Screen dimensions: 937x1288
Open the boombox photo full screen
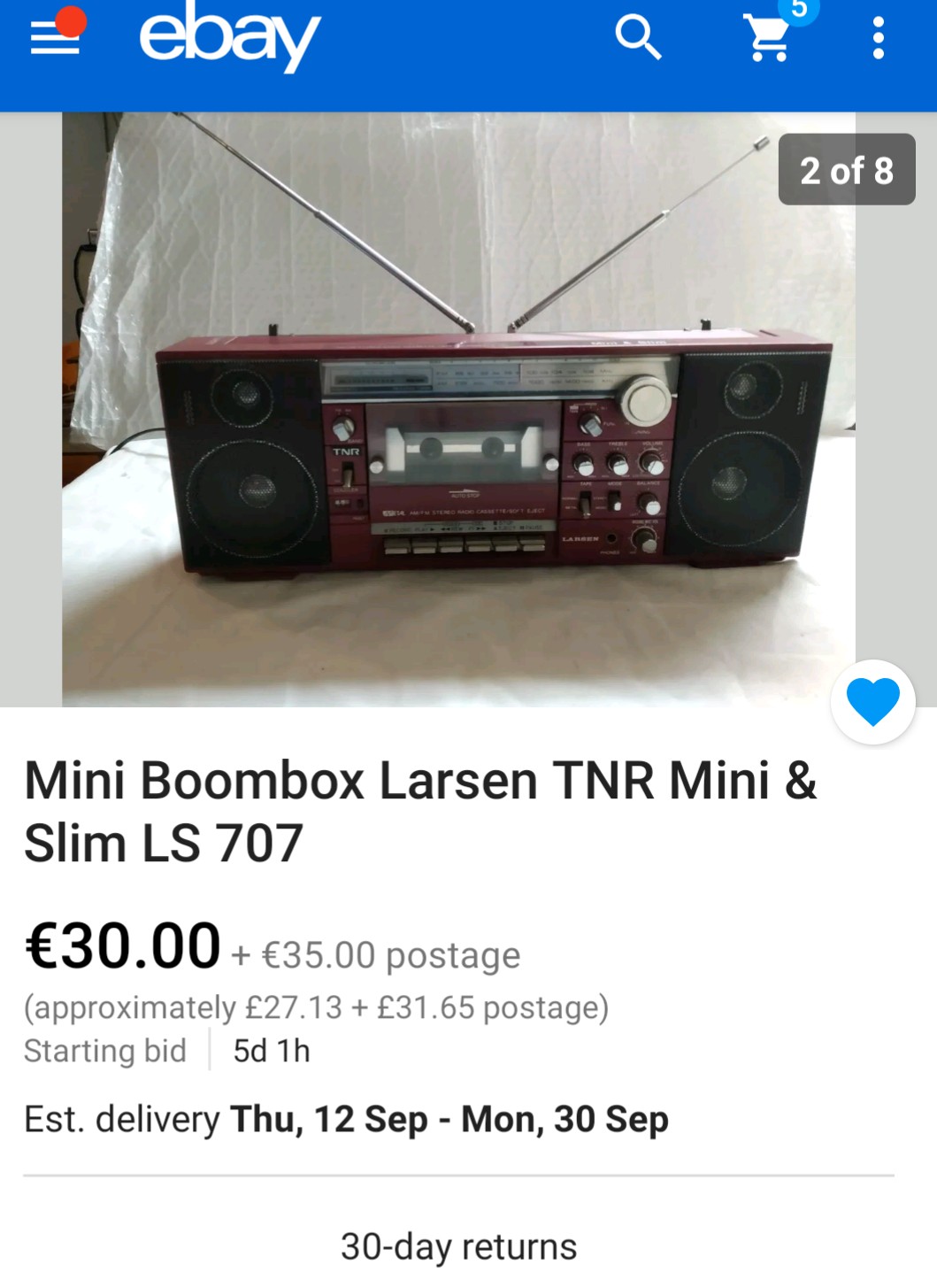coord(458,409)
